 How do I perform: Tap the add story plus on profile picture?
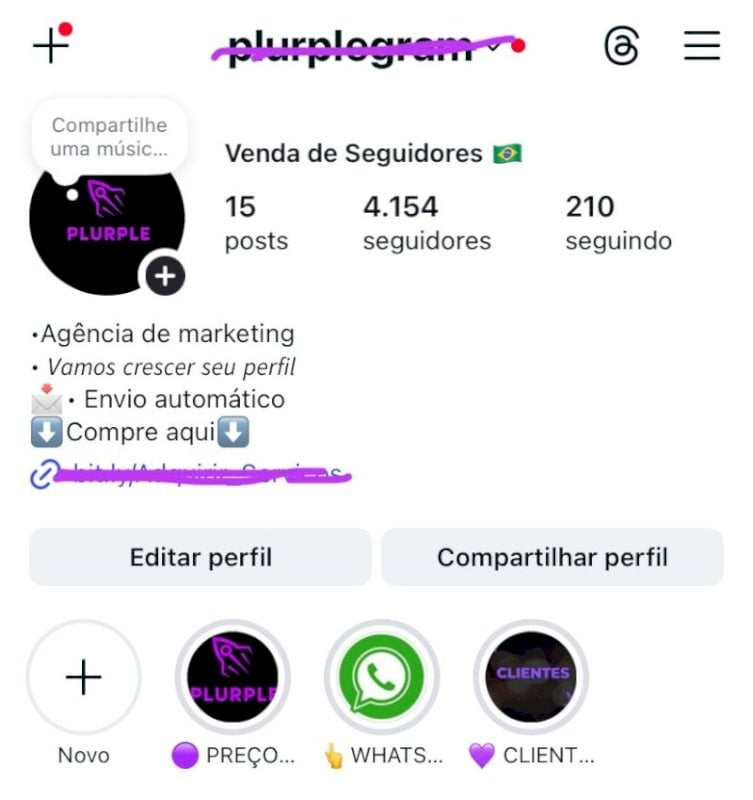pos(163,276)
